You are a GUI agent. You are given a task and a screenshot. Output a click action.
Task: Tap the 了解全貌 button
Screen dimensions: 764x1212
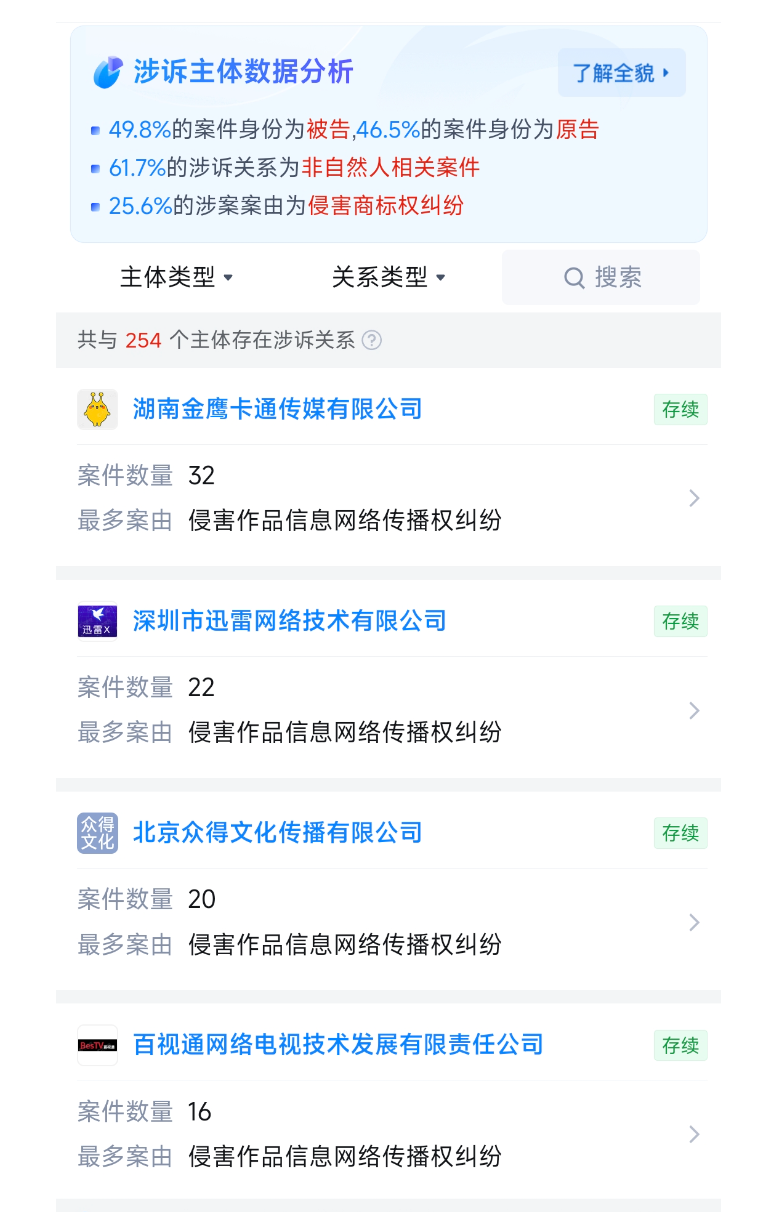pyautogui.click(x=621, y=73)
